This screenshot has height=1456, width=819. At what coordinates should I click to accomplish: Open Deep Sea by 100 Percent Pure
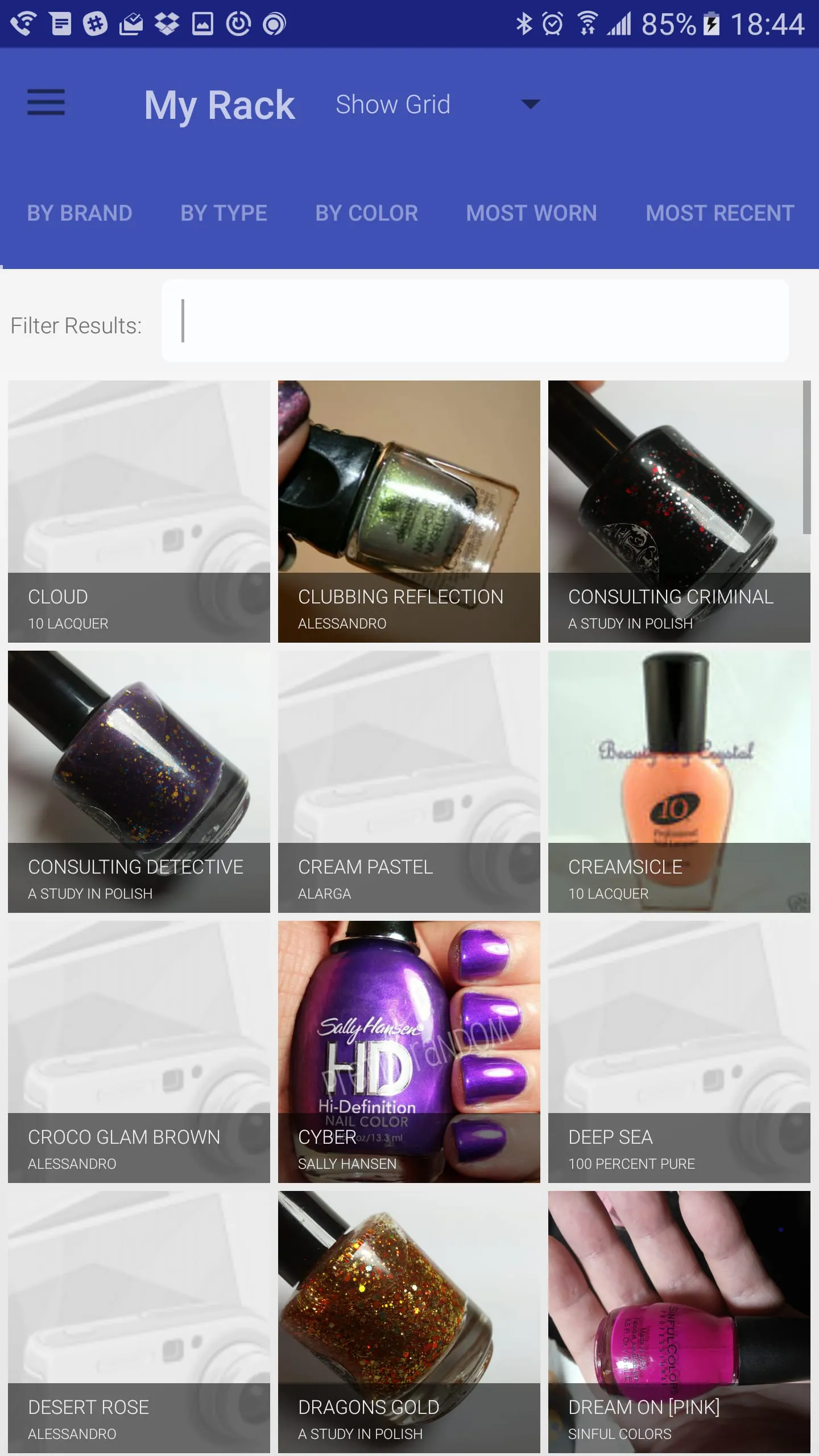677,1052
